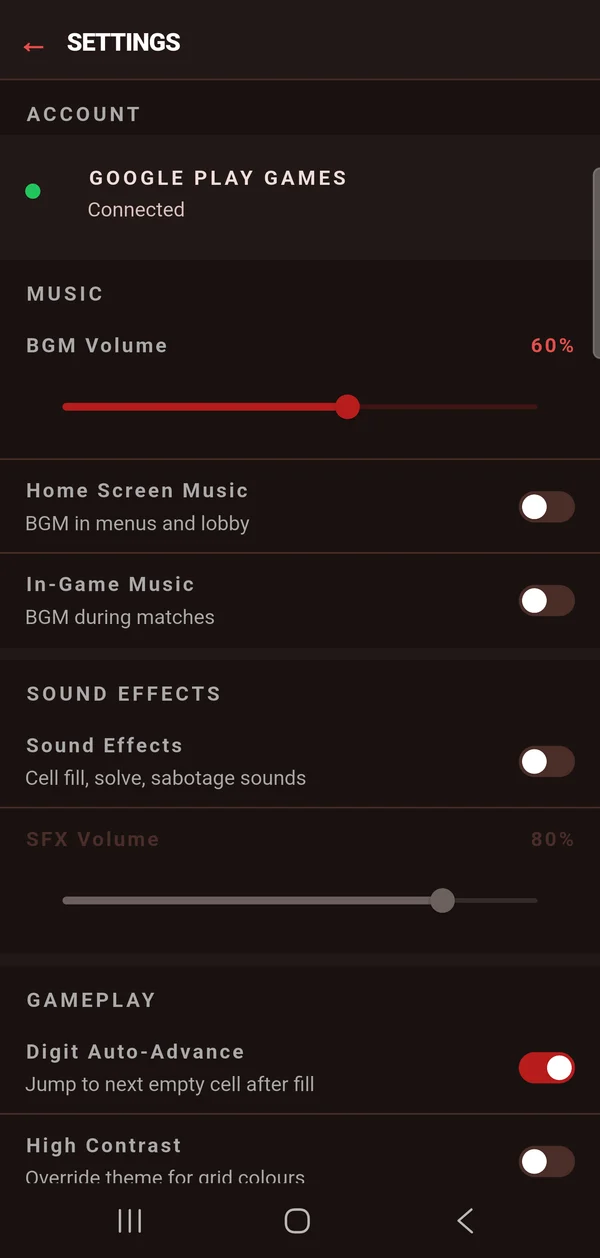Go back using the red arrow
Image resolution: width=600 pixels, height=1258 pixels.
(x=34, y=46)
